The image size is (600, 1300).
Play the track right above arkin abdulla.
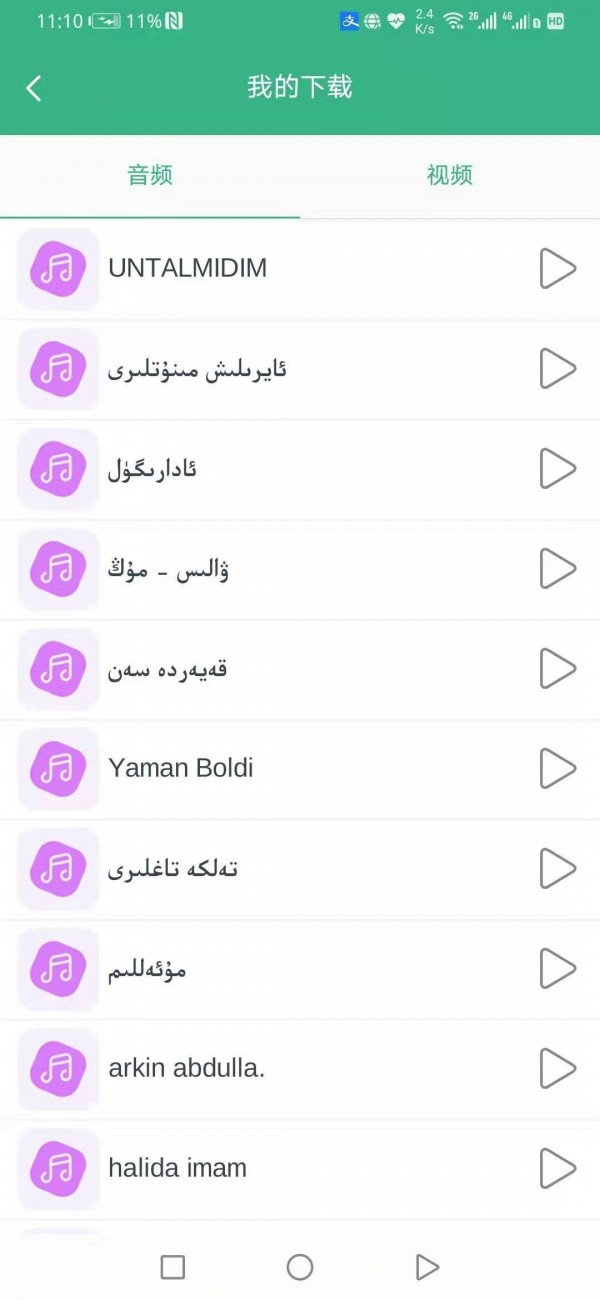[x=557, y=968]
